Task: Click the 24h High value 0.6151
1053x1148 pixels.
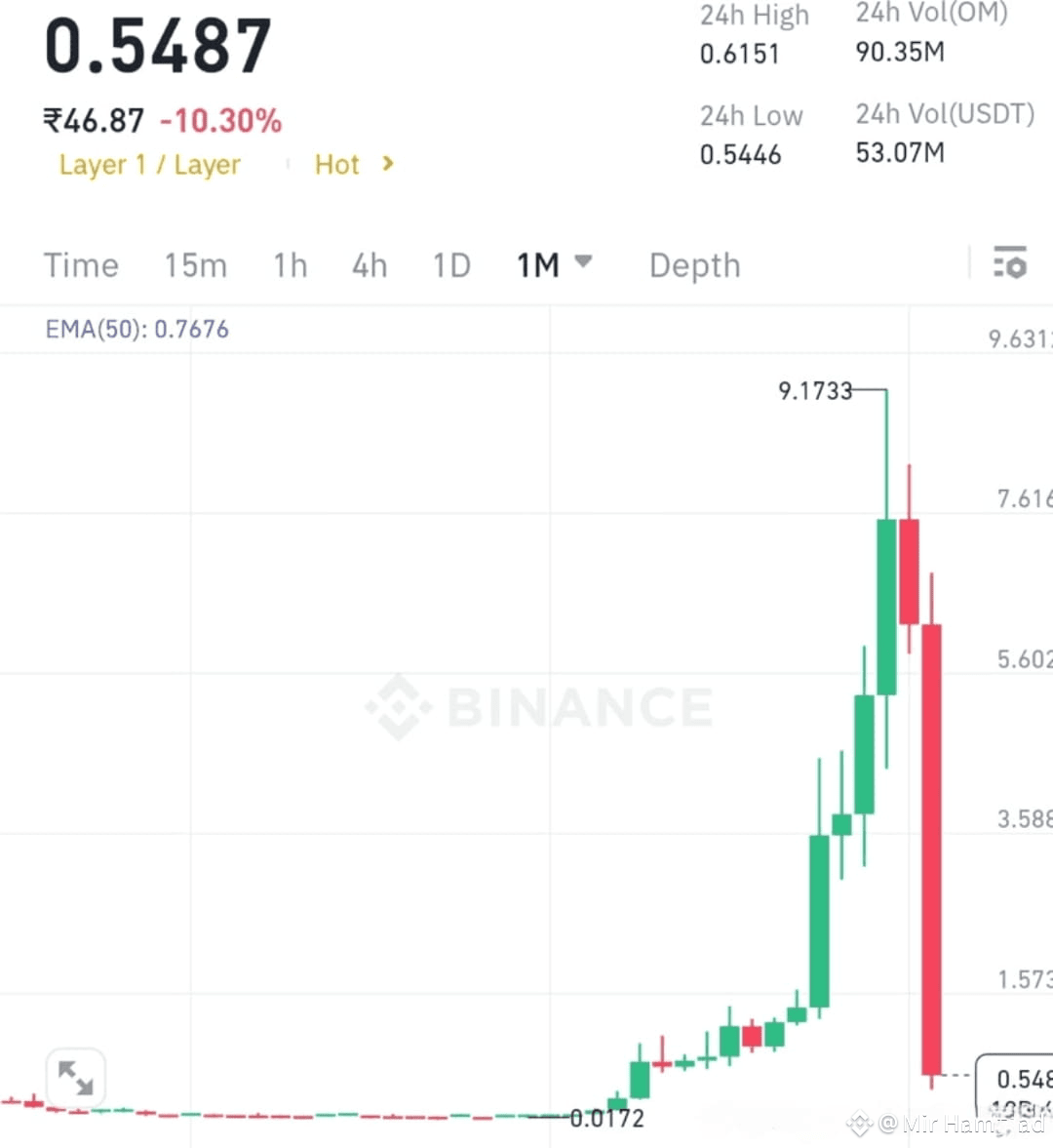Action: pyautogui.click(x=740, y=55)
